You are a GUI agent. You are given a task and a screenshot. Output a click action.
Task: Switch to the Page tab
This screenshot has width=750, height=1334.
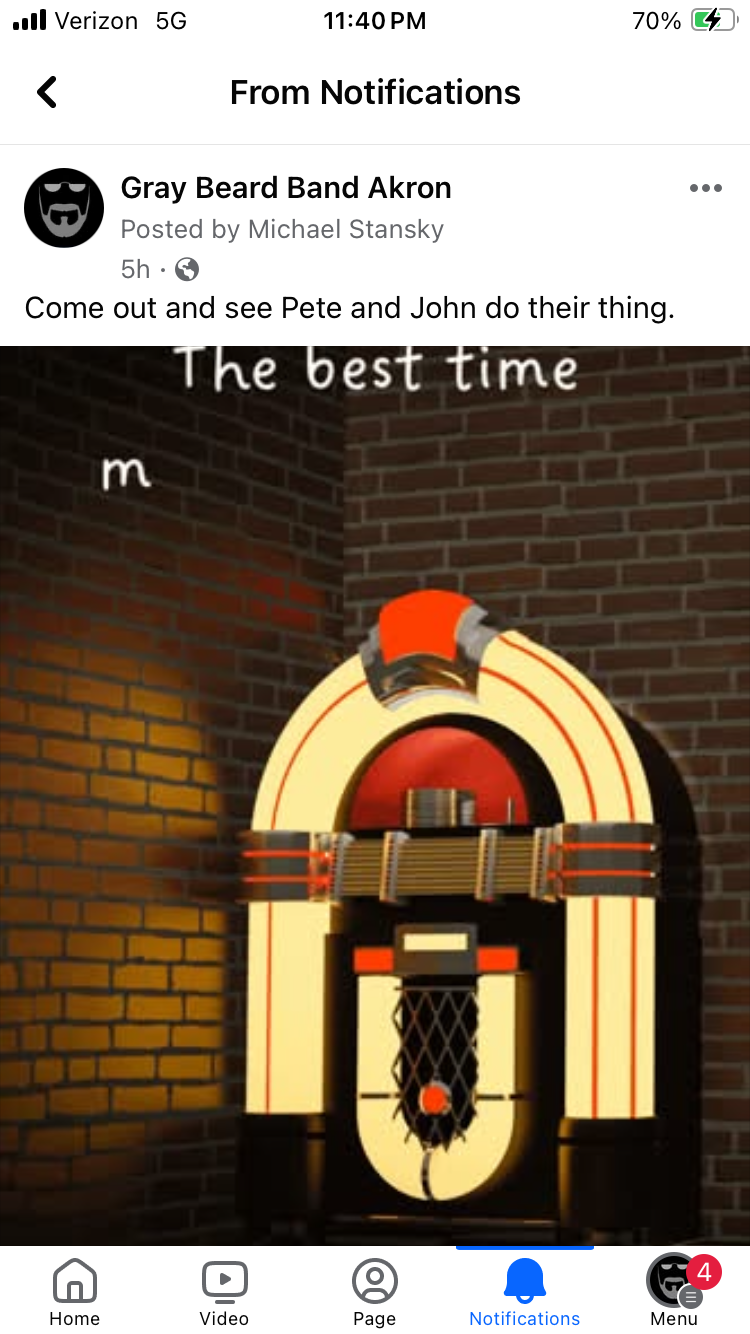[375, 1290]
